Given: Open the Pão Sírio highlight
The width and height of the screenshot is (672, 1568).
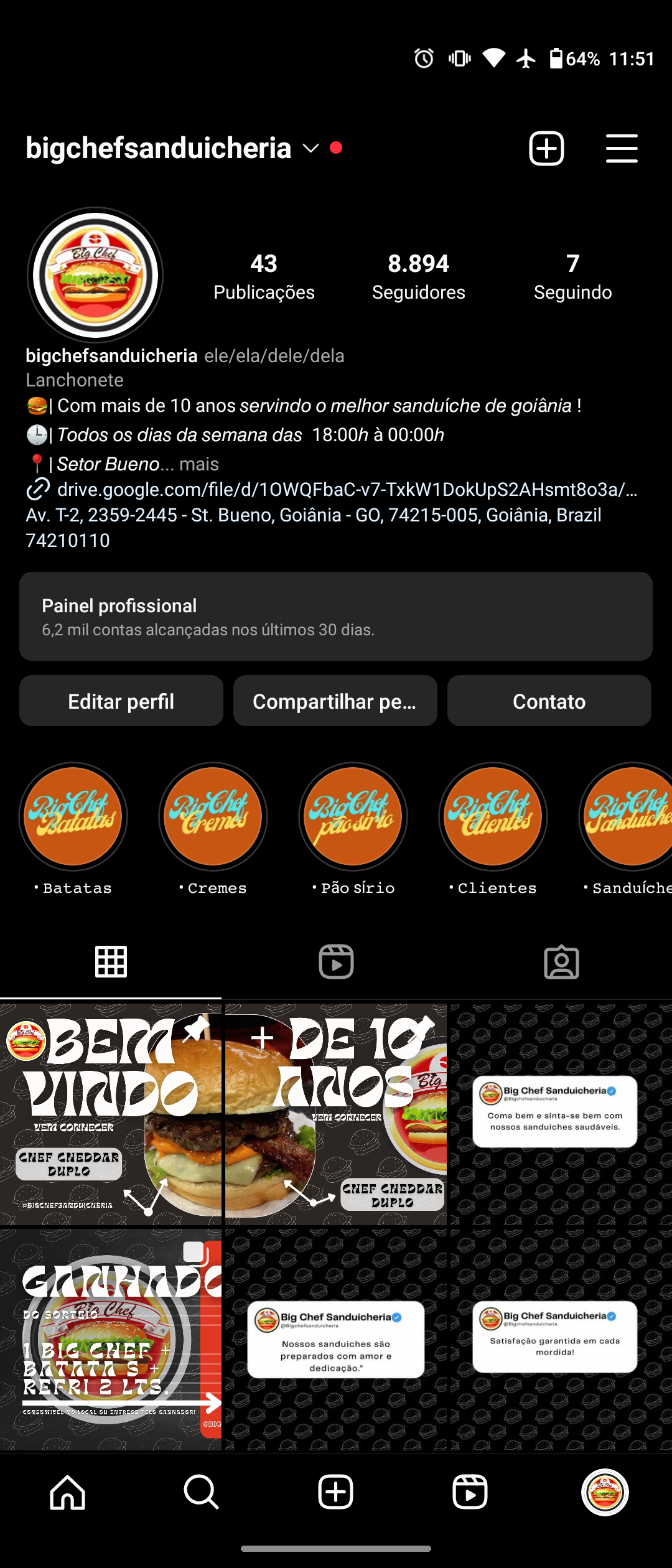Looking at the screenshot, I should coord(353,816).
